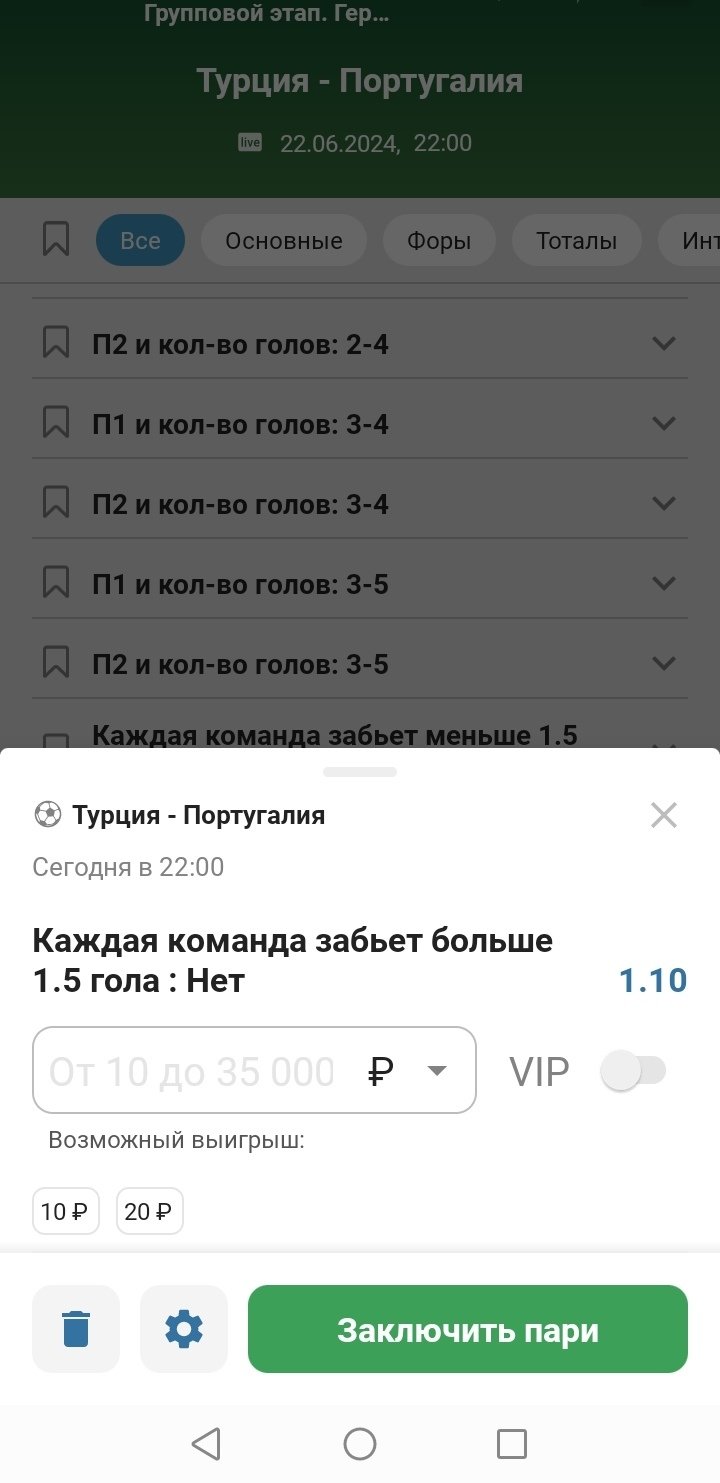Select the 10 ₽ quick stake chip
The image size is (720, 1483).
(65, 1212)
